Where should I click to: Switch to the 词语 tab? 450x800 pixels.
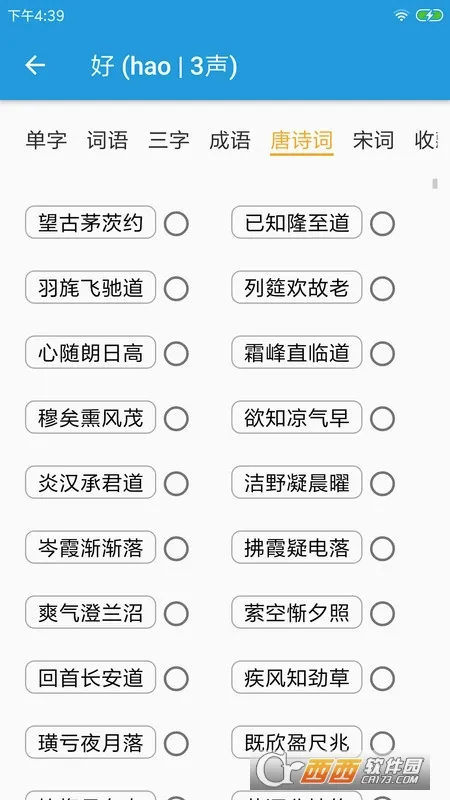pos(107,140)
